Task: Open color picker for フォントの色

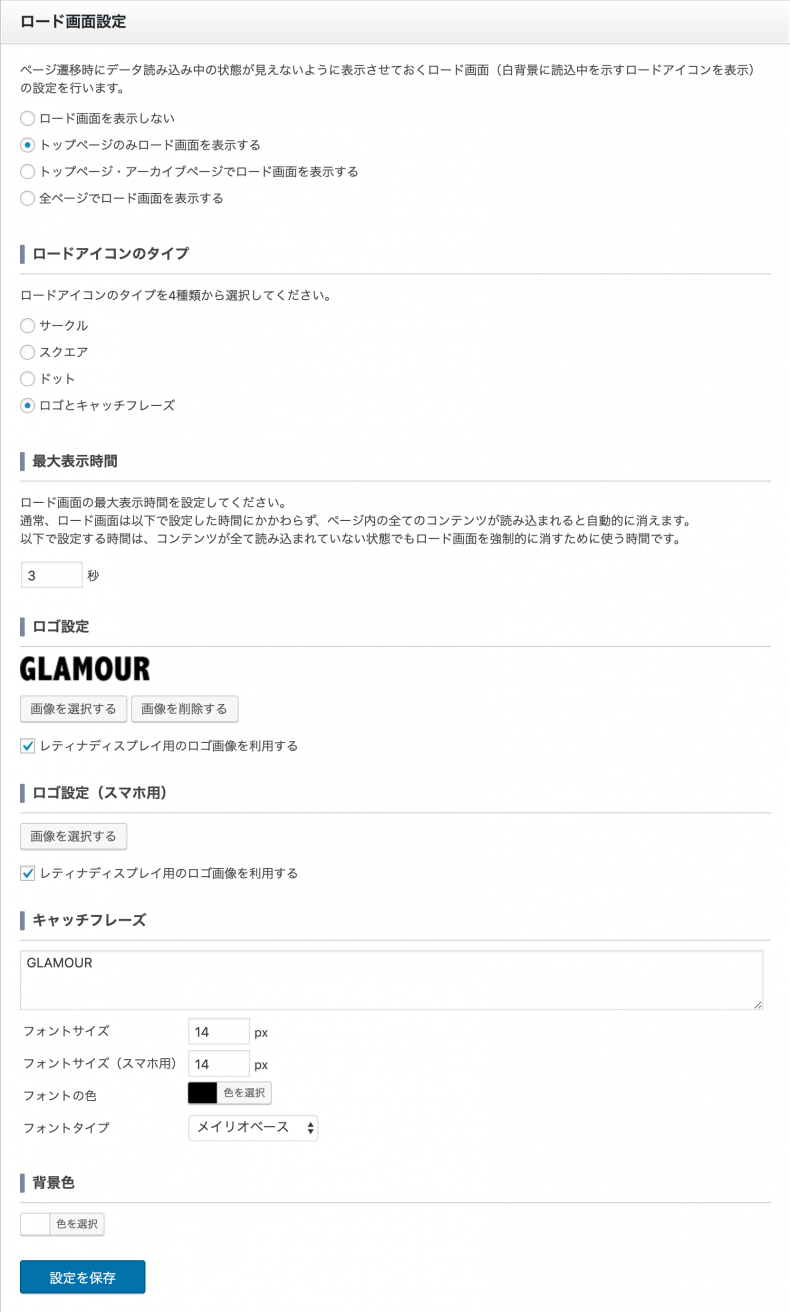Action: (x=230, y=1093)
